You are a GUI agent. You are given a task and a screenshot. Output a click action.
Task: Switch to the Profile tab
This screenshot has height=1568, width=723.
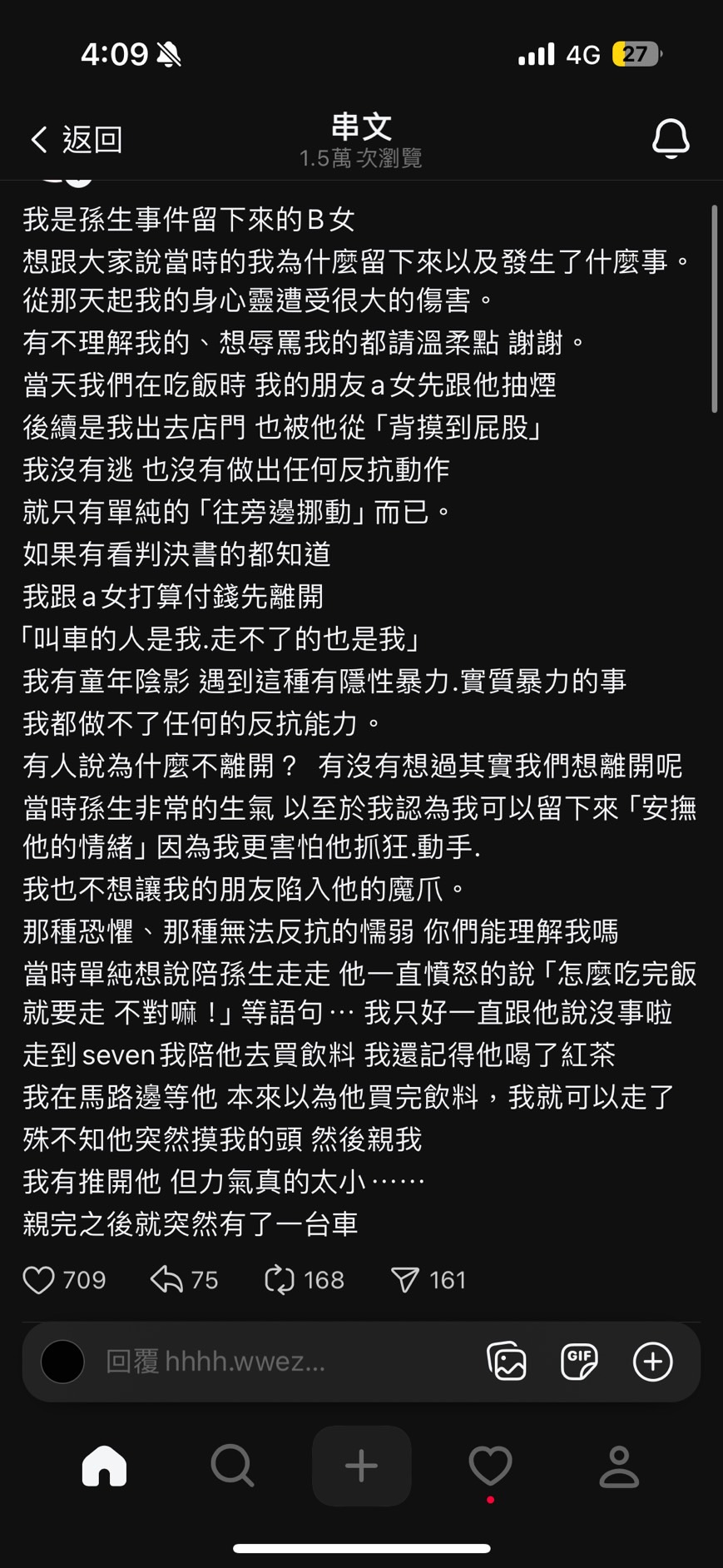[x=619, y=1466]
